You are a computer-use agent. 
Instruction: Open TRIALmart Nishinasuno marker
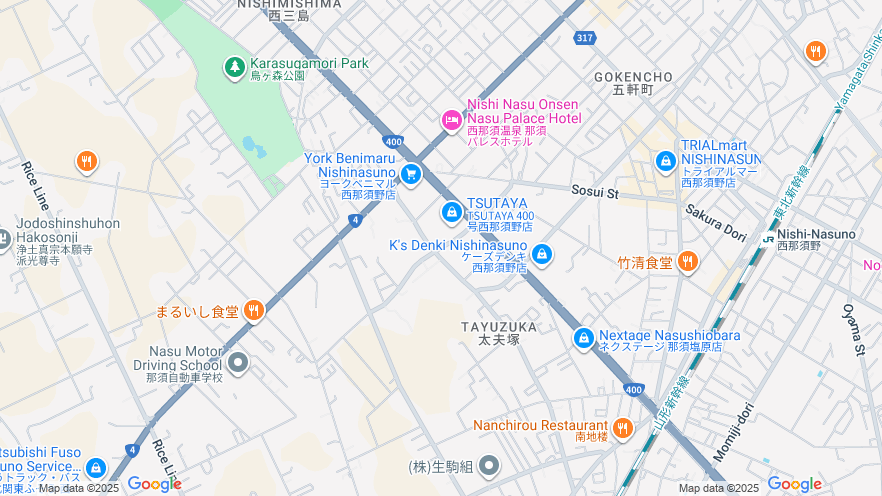[666, 160]
